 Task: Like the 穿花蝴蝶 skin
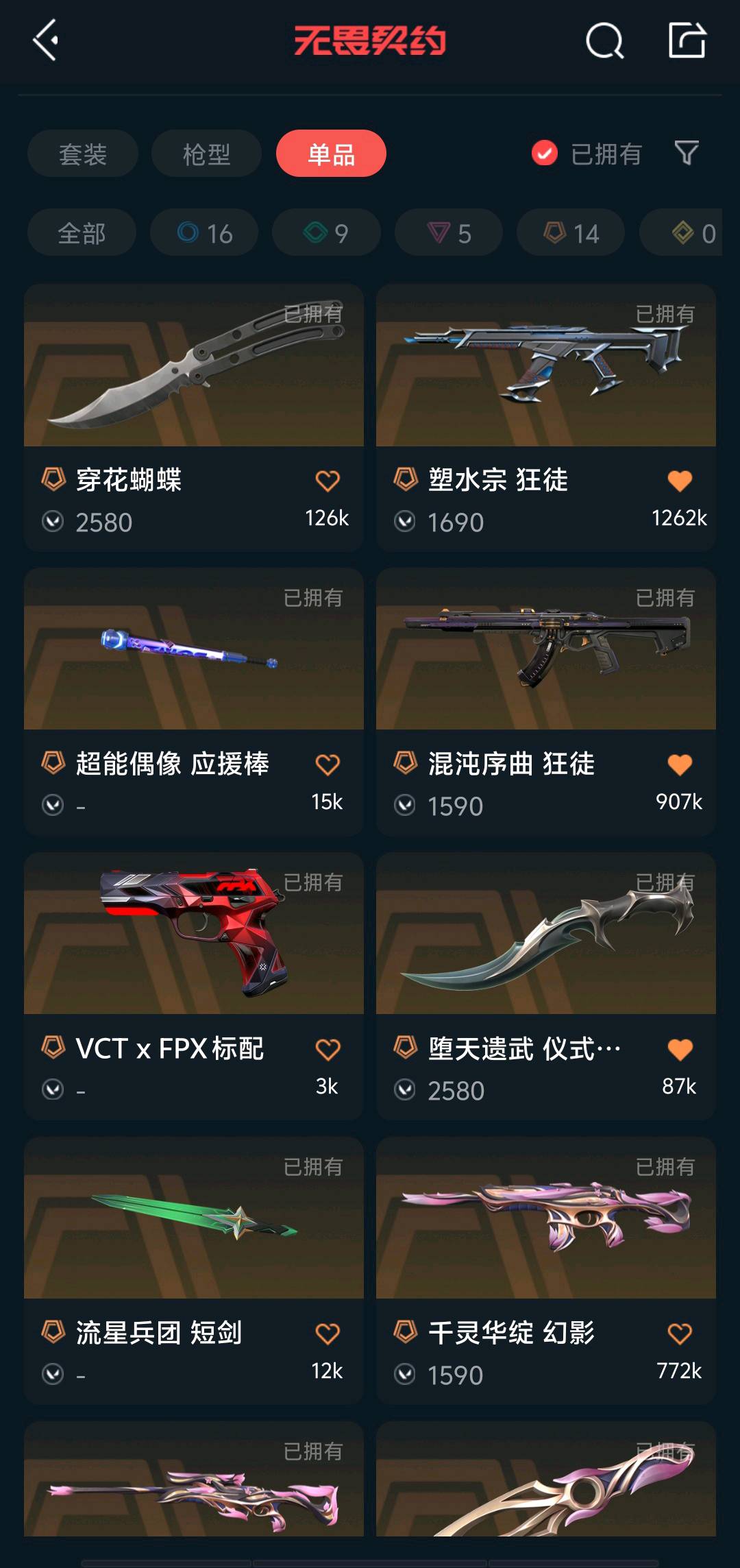pos(328,481)
